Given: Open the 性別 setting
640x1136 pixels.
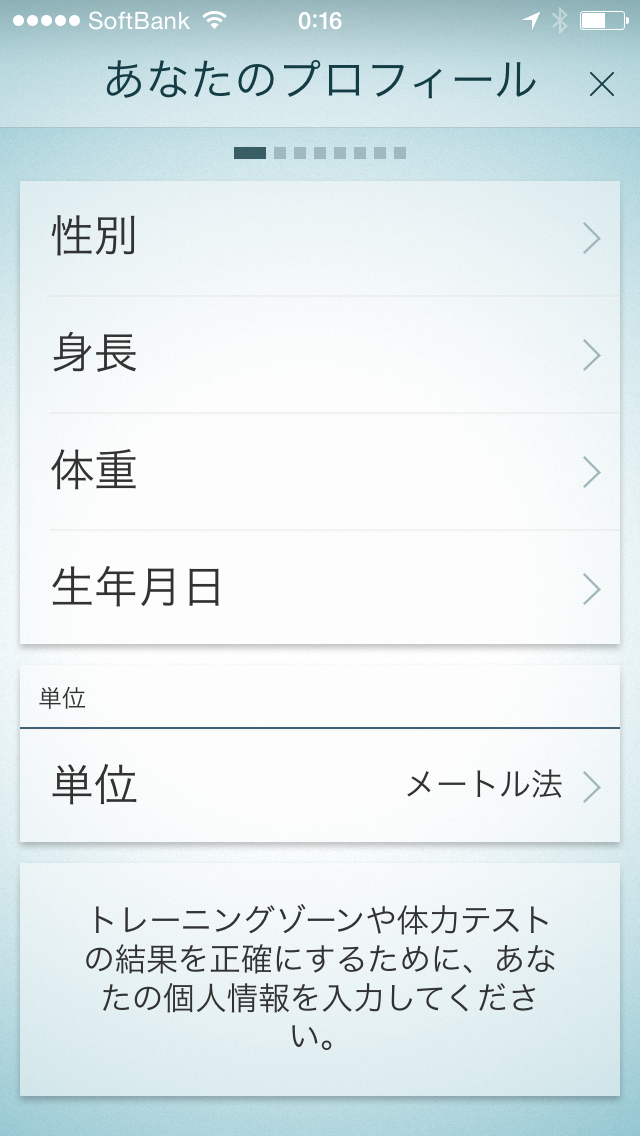Looking at the screenshot, I should point(320,238).
